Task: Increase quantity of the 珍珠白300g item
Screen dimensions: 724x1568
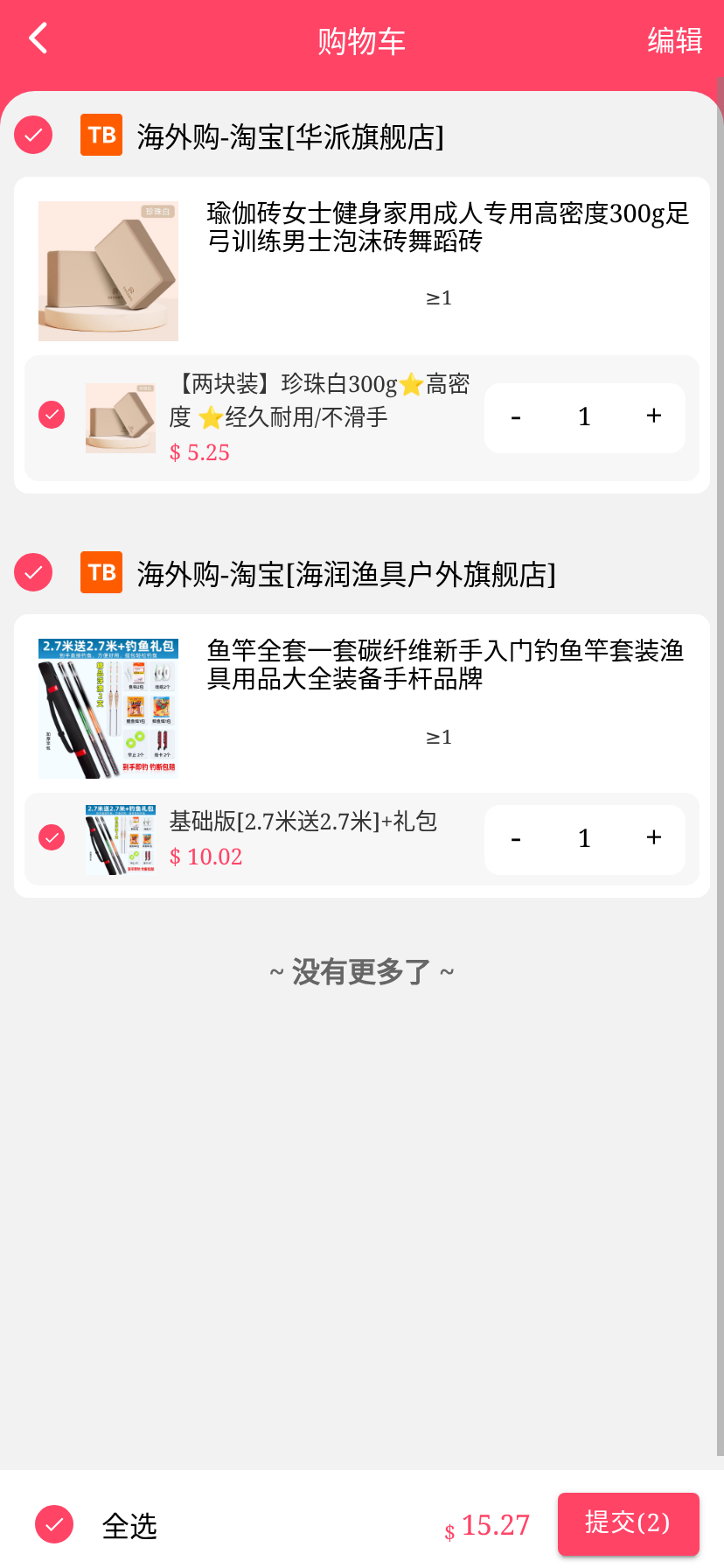Action: pos(653,417)
